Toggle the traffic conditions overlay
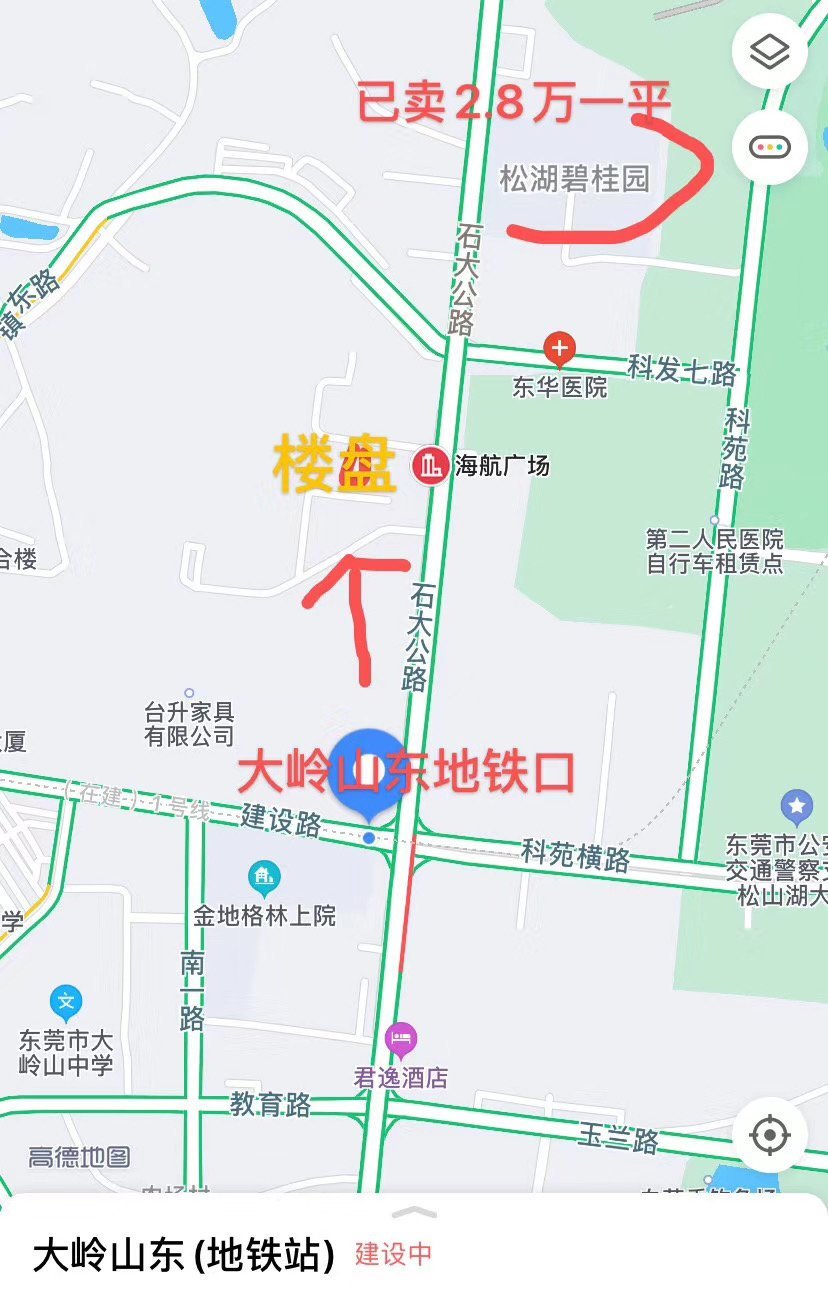Viewport: 828px width, 1290px height. tap(769, 147)
